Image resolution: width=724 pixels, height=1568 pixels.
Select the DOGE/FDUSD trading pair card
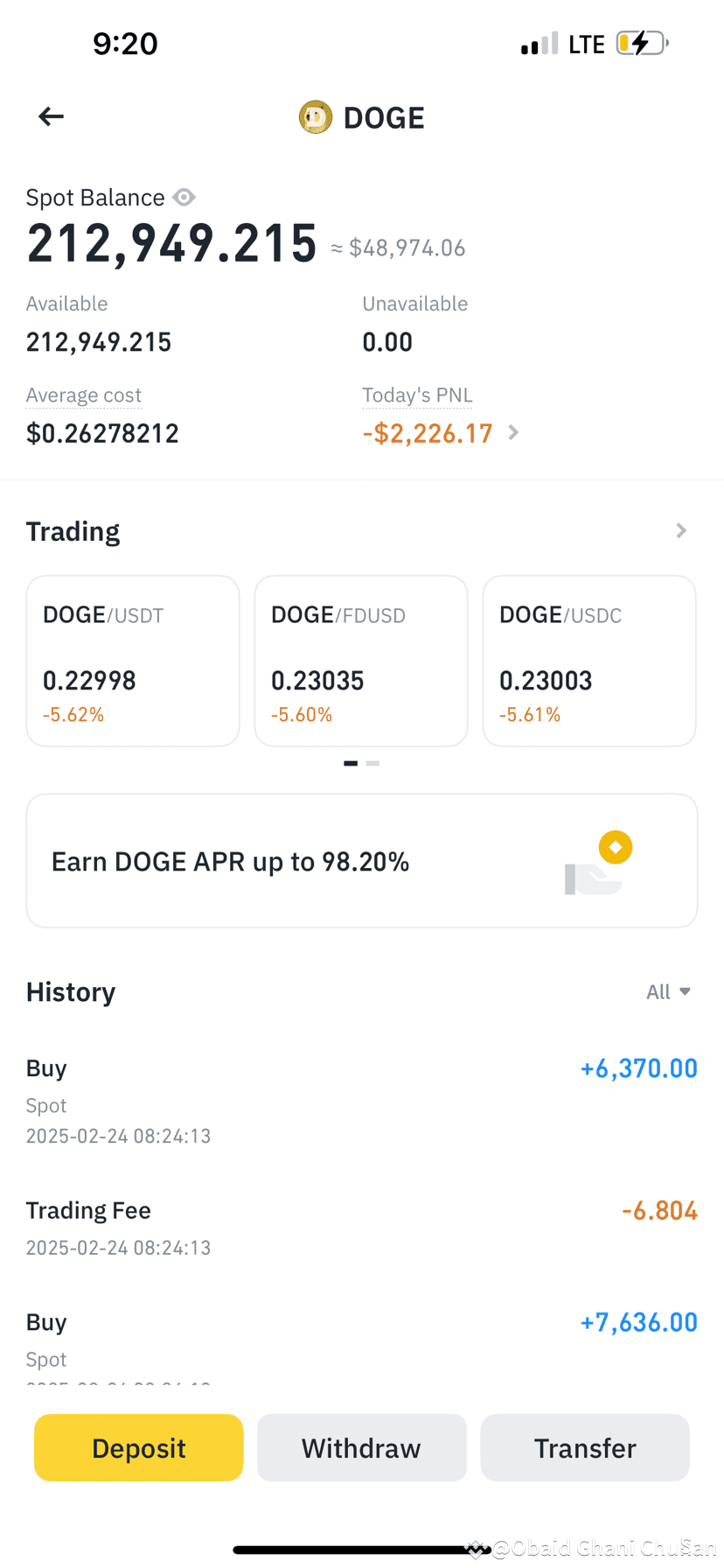[361, 661]
